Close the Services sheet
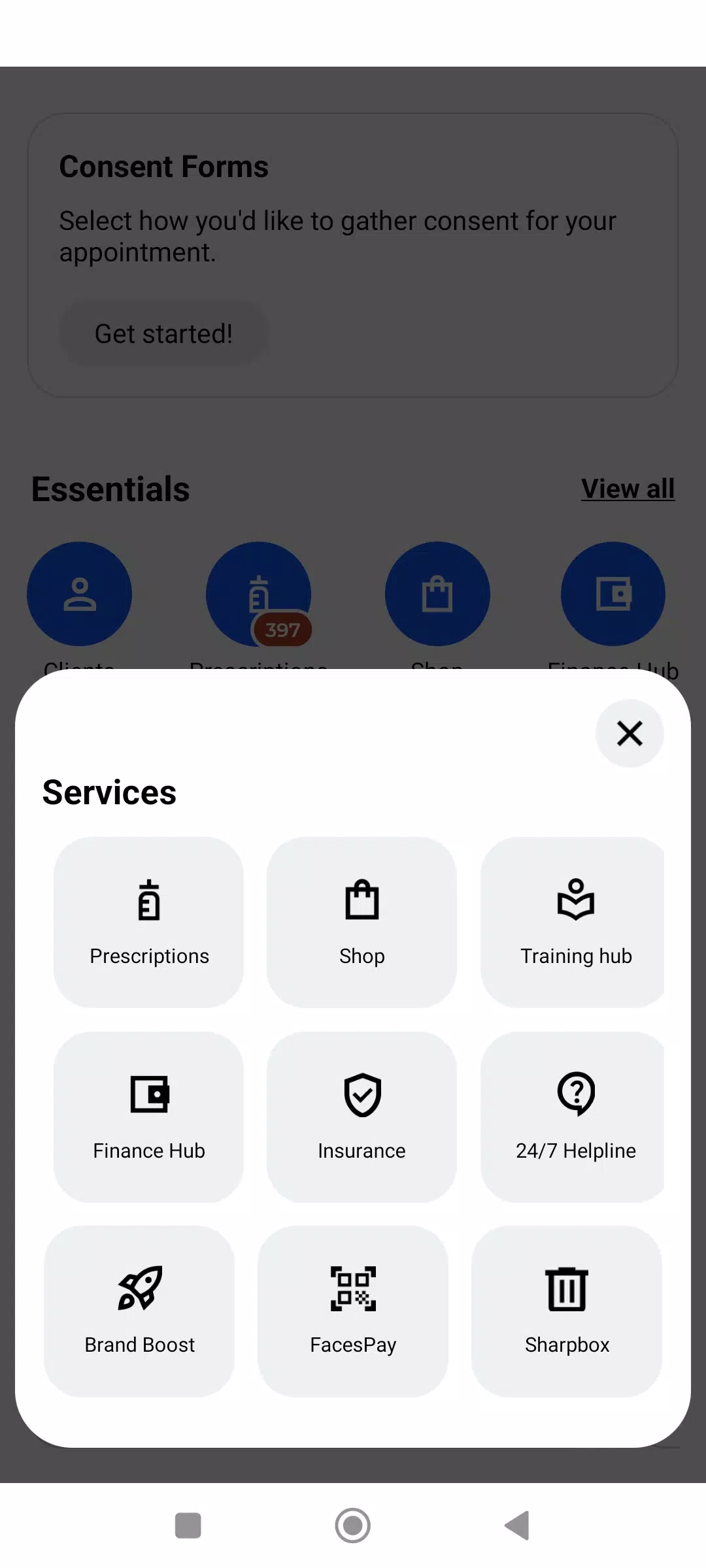The width and height of the screenshot is (706, 1568). point(630,733)
